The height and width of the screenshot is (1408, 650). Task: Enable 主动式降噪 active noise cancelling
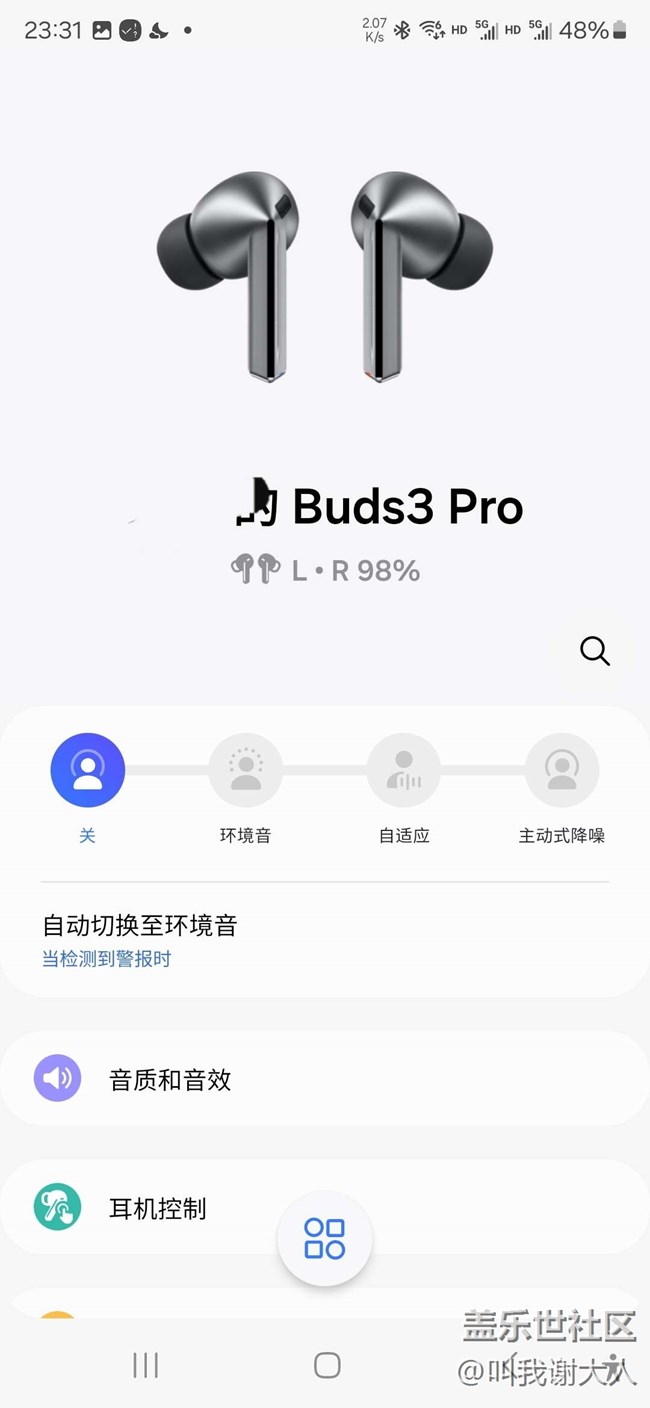click(562, 771)
